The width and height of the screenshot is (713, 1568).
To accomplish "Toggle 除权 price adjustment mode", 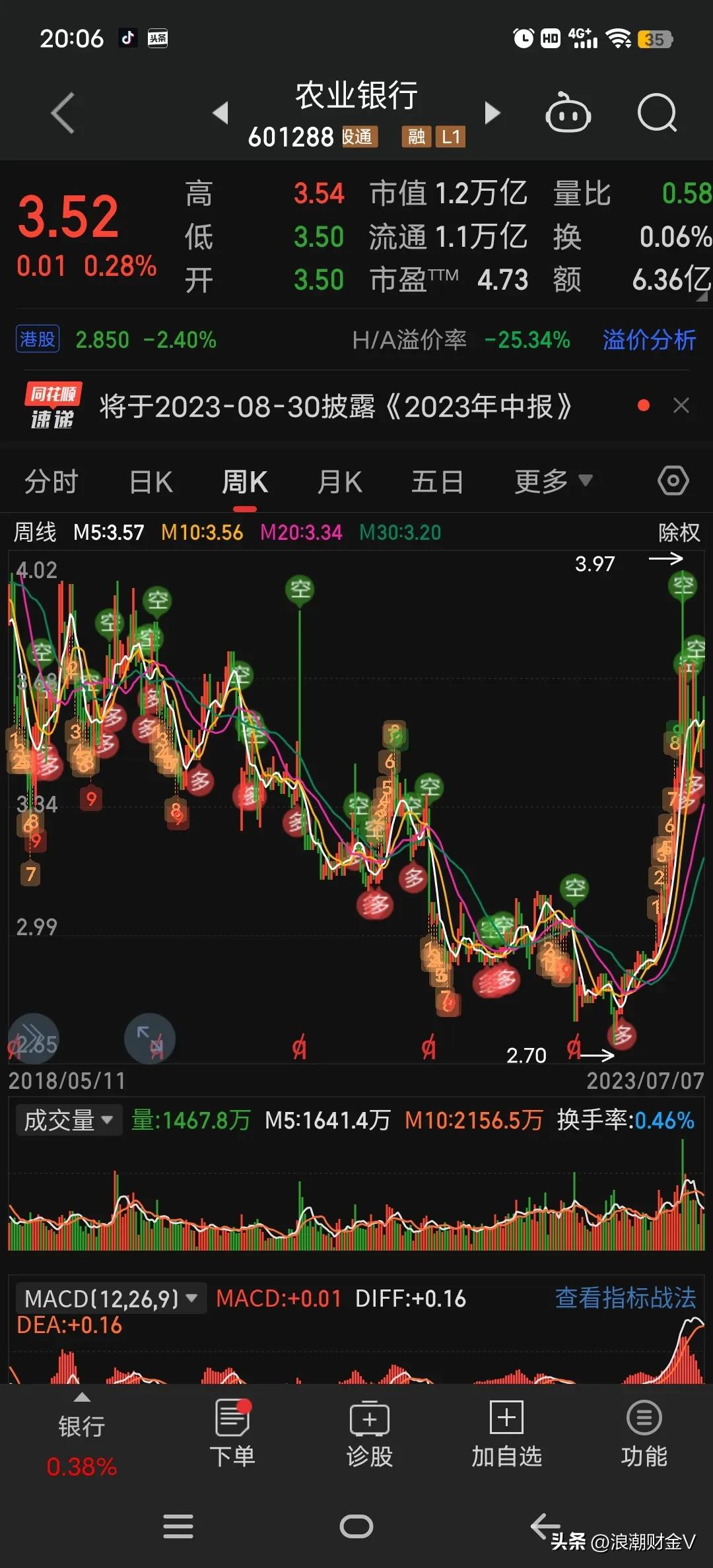I will (679, 532).
